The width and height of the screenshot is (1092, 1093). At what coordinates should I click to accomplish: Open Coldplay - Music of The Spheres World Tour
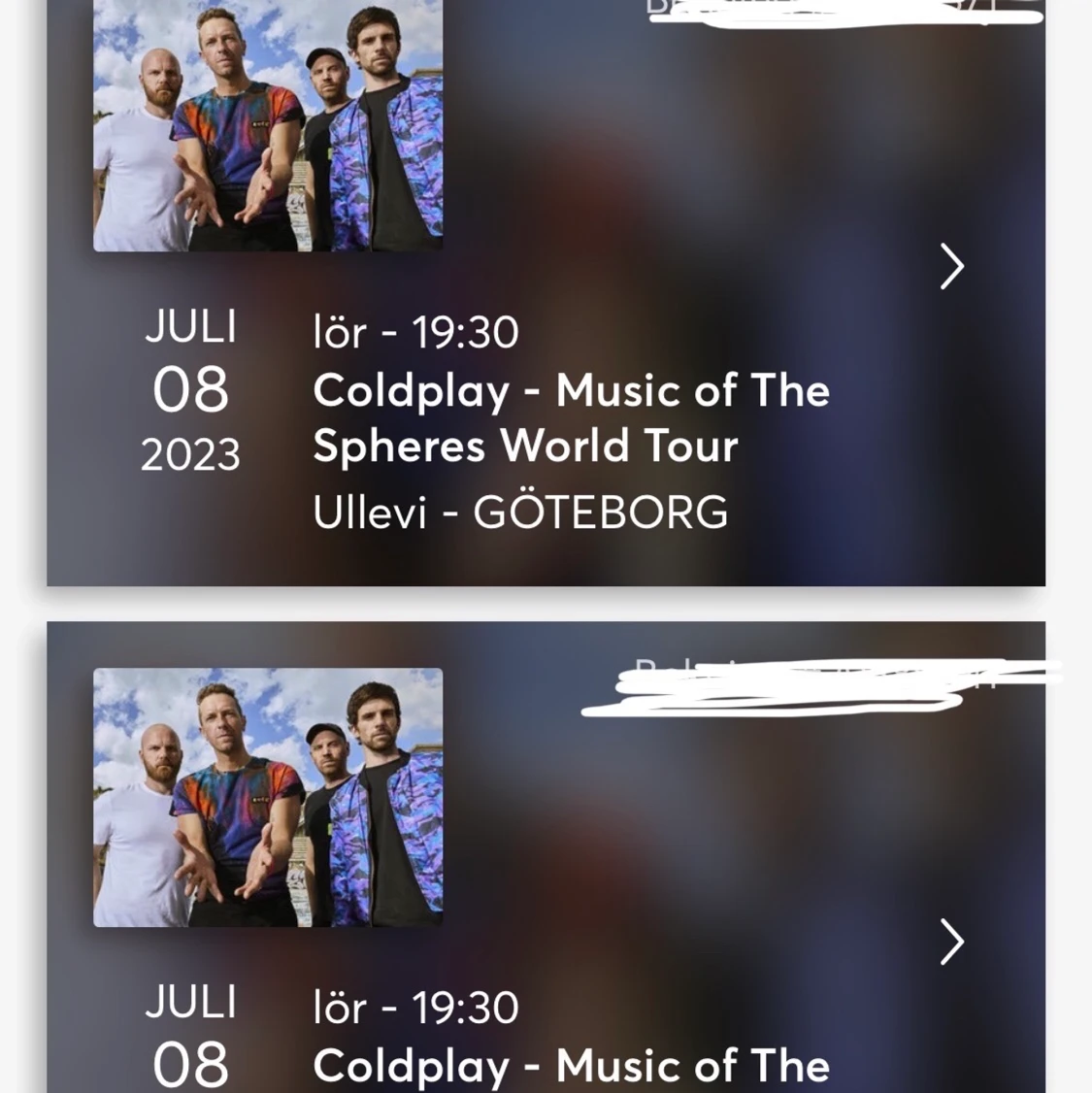tap(571, 417)
